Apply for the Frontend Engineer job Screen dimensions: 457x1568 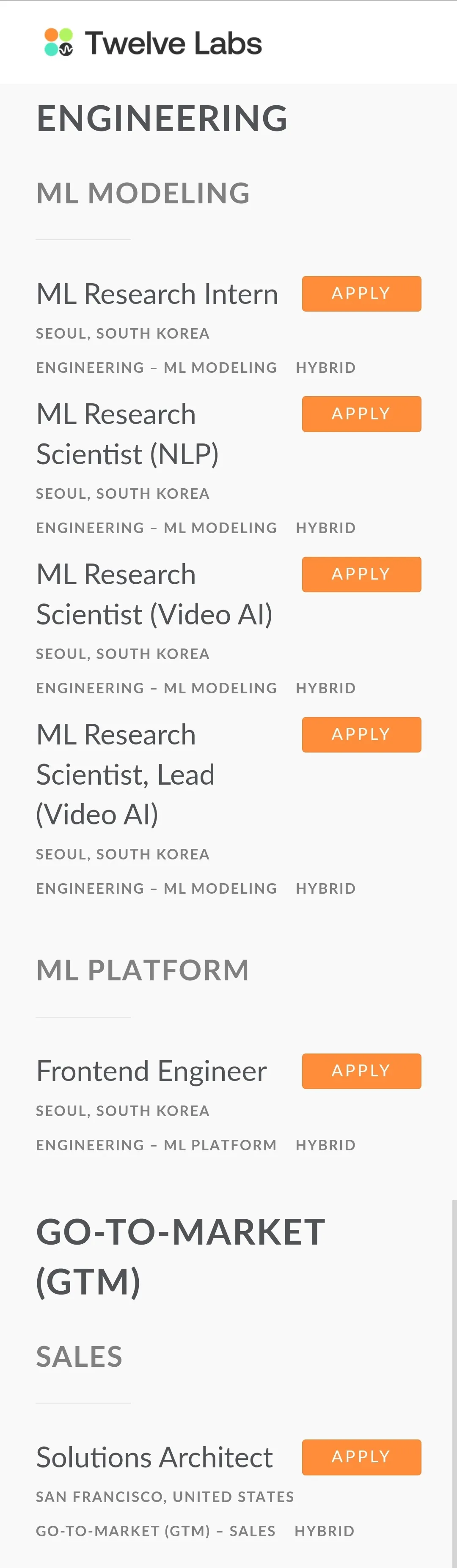361,1071
